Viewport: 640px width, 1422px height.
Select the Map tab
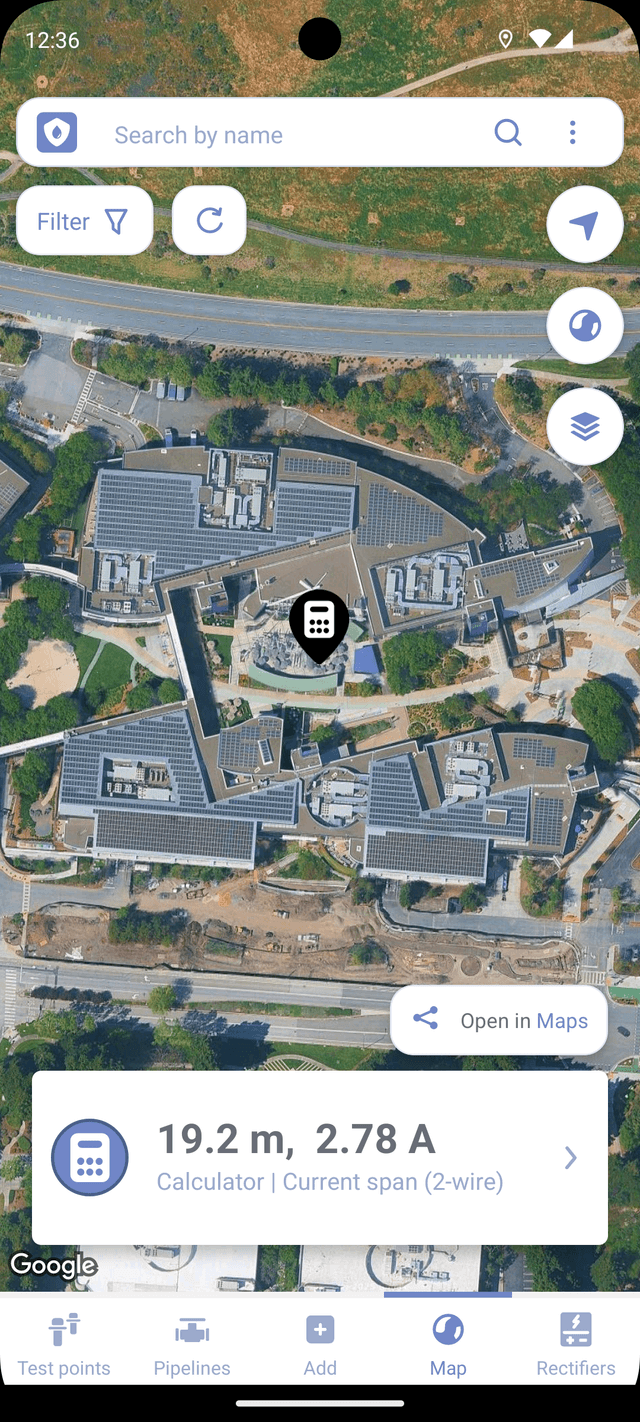(x=448, y=1344)
